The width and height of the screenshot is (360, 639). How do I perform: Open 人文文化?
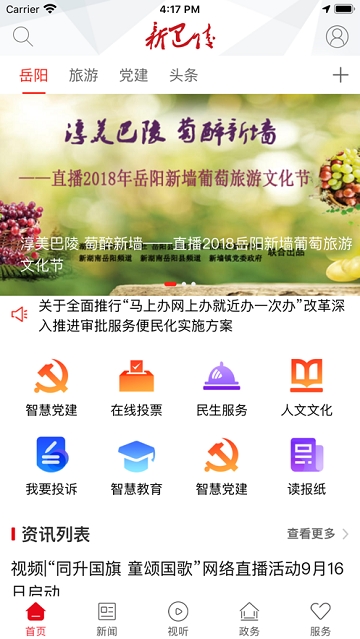click(306, 388)
